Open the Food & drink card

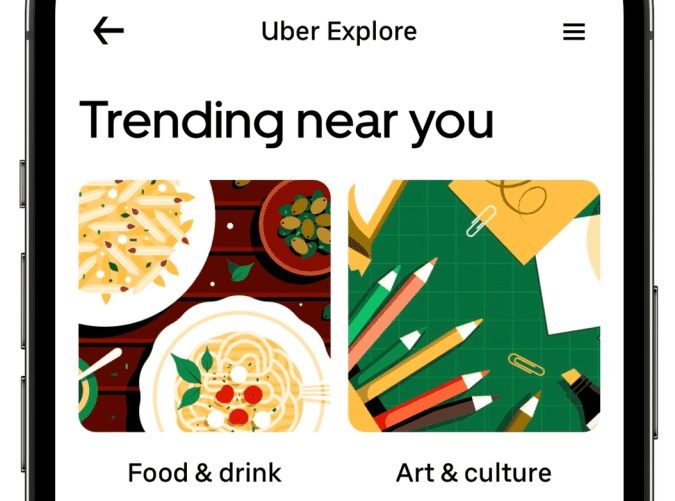(x=204, y=306)
